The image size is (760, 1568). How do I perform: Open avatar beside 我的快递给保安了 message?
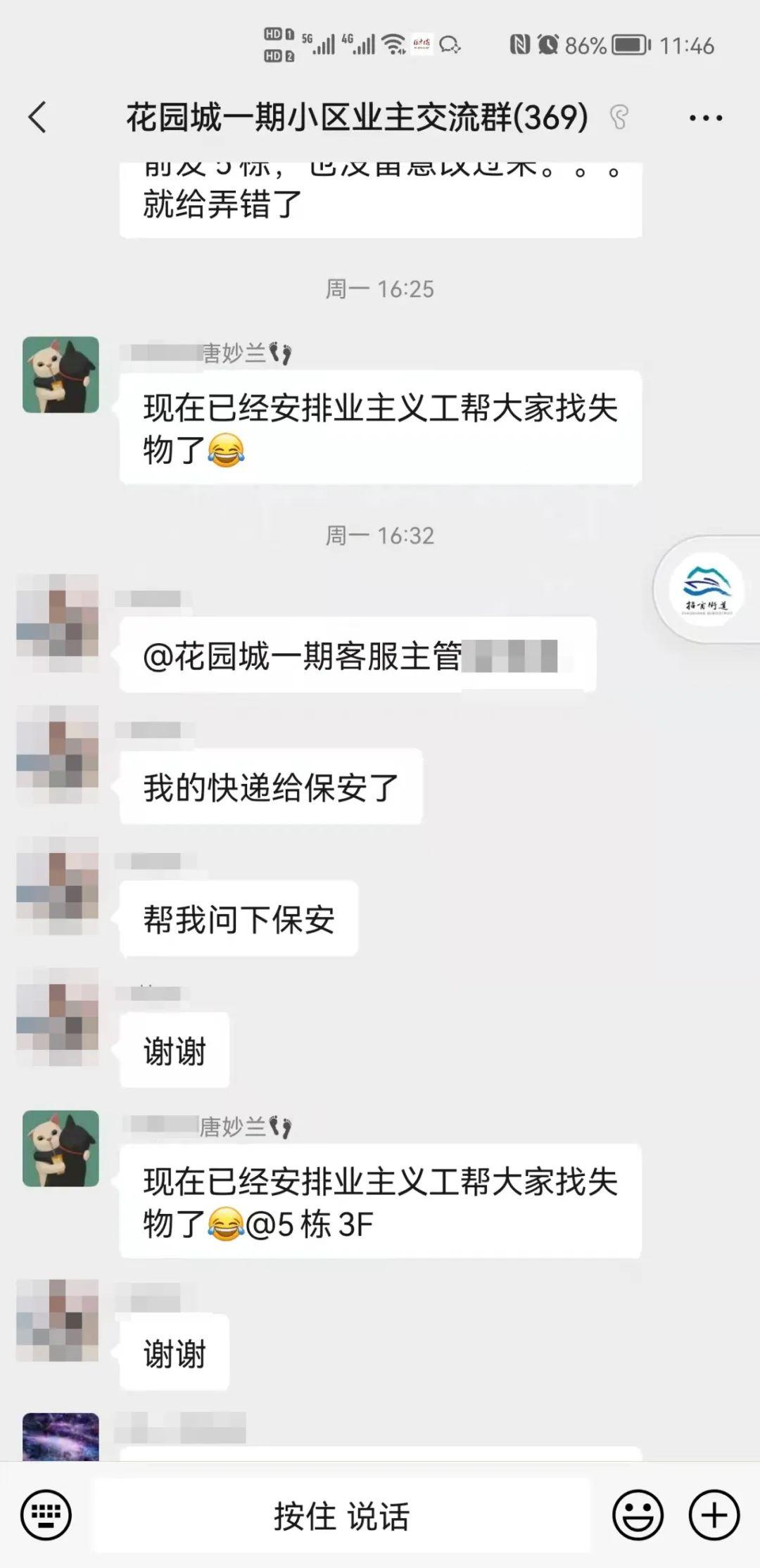pos(58,754)
